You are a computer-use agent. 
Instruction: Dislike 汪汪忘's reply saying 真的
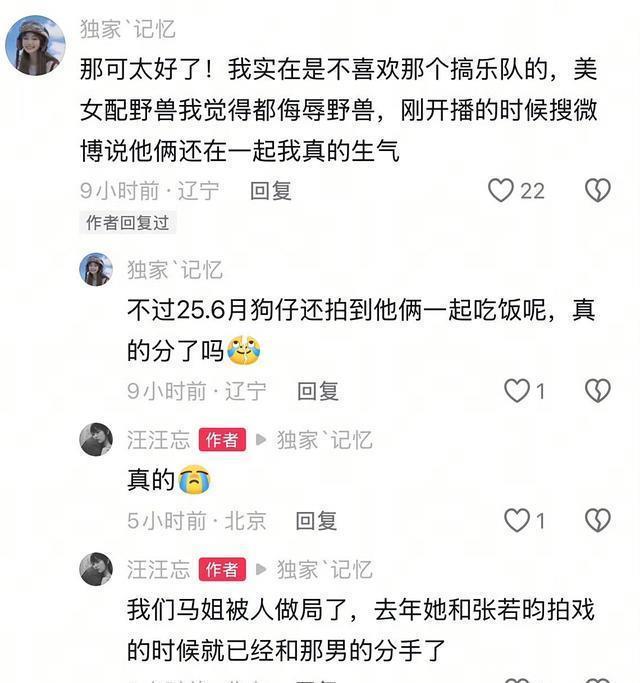[x=597, y=520]
